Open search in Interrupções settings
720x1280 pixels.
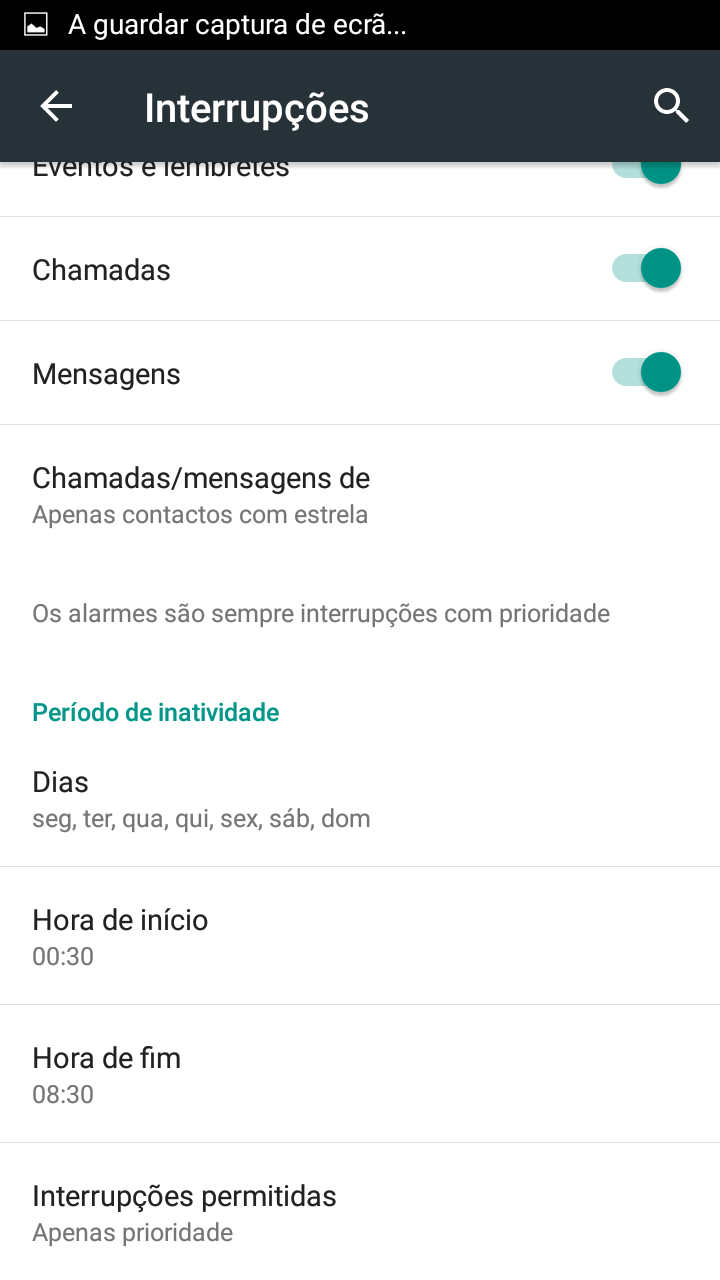(x=671, y=106)
